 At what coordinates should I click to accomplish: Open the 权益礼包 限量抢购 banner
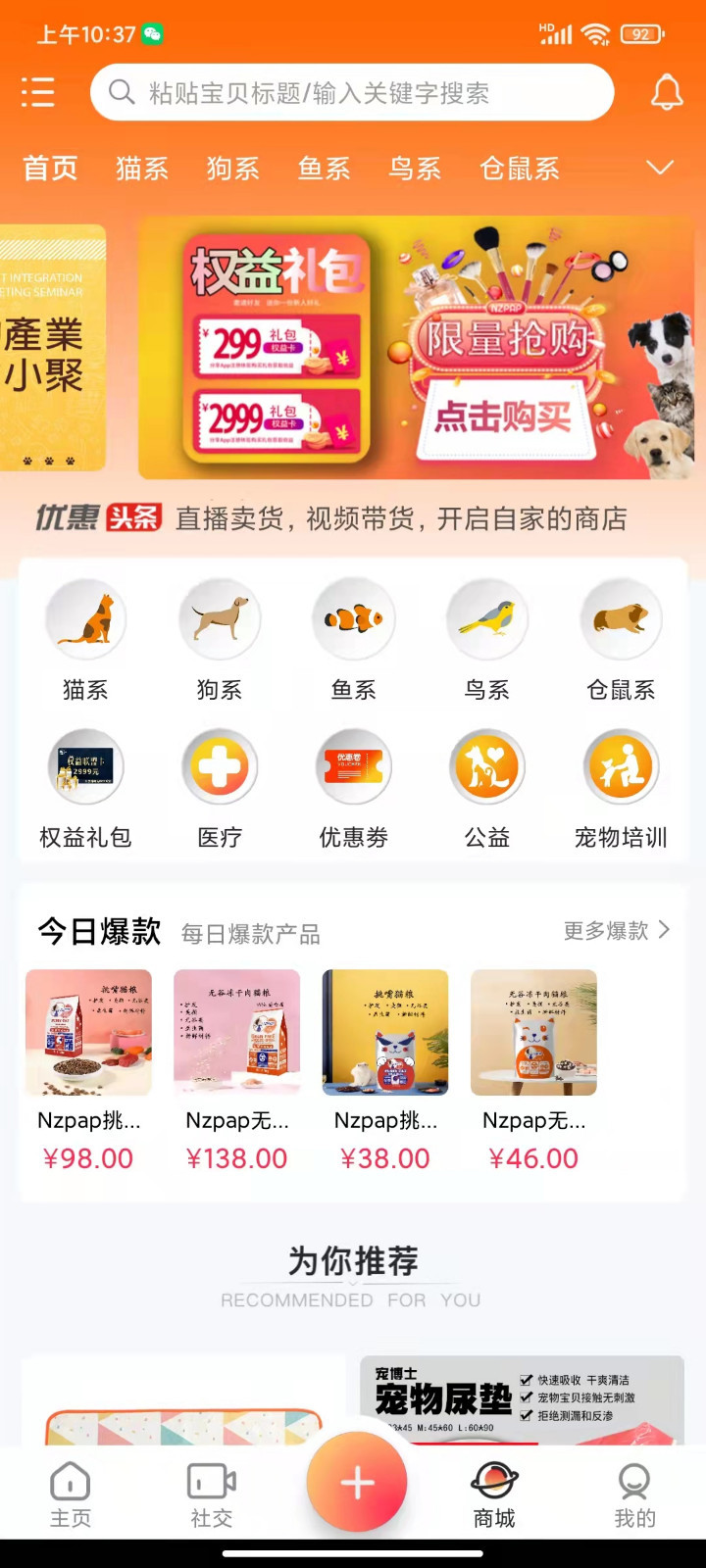[x=416, y=348]
